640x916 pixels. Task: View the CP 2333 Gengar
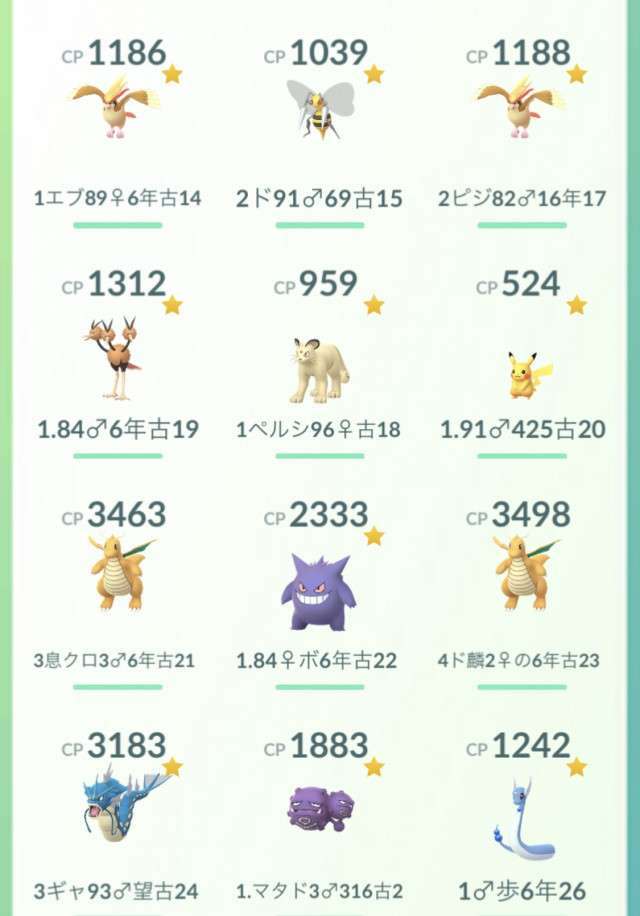319,590
